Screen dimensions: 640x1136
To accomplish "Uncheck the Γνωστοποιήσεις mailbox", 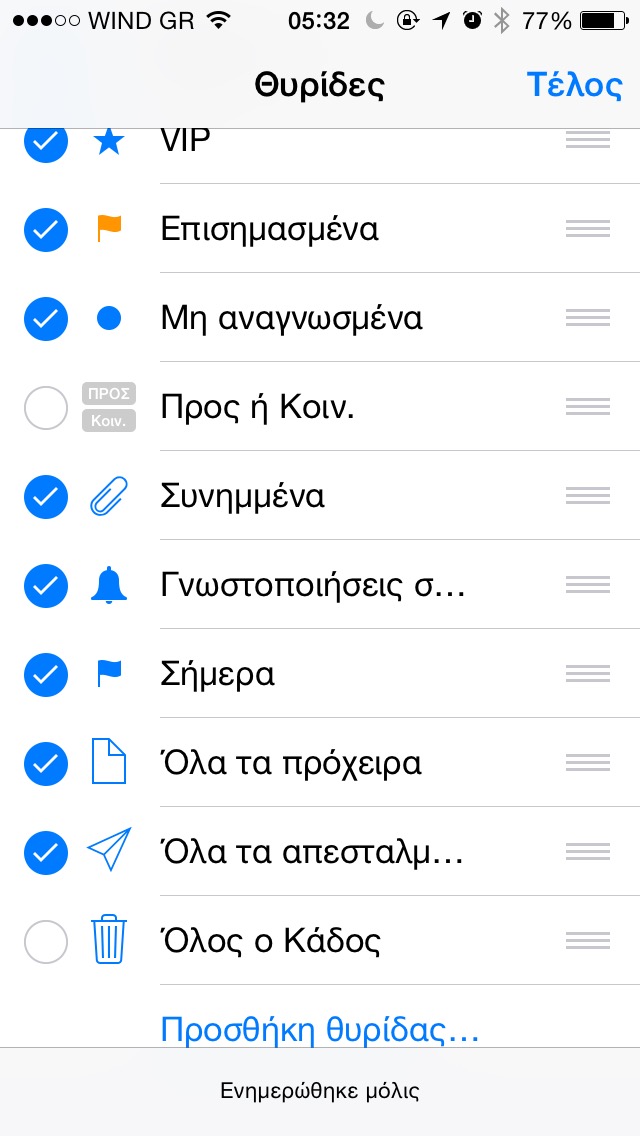I will click(x=46, y=586).
